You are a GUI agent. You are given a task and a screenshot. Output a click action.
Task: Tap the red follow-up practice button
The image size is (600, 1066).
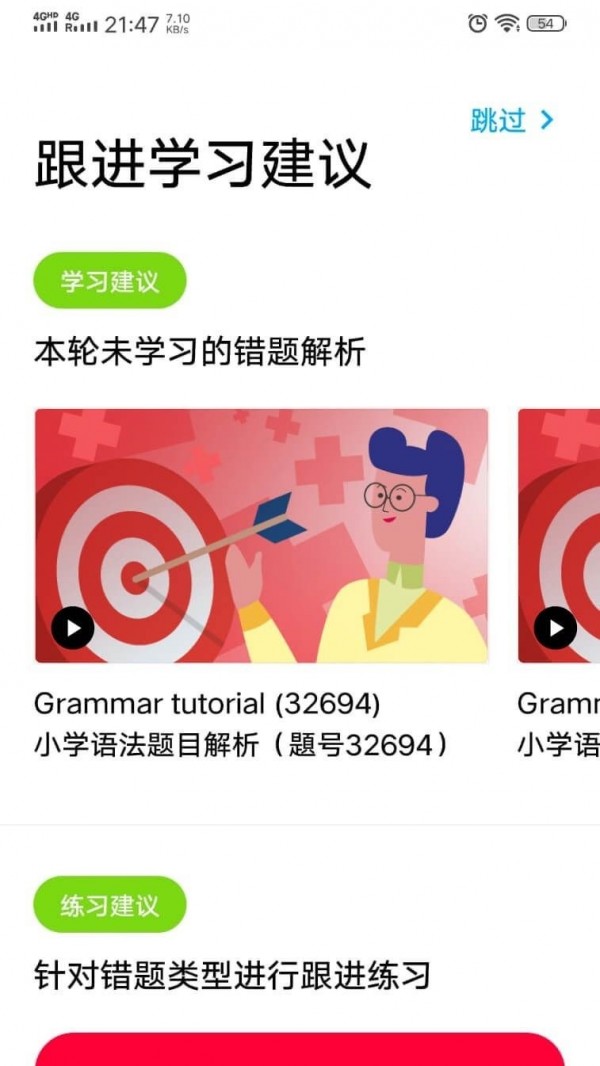(x=300, y=1050)
